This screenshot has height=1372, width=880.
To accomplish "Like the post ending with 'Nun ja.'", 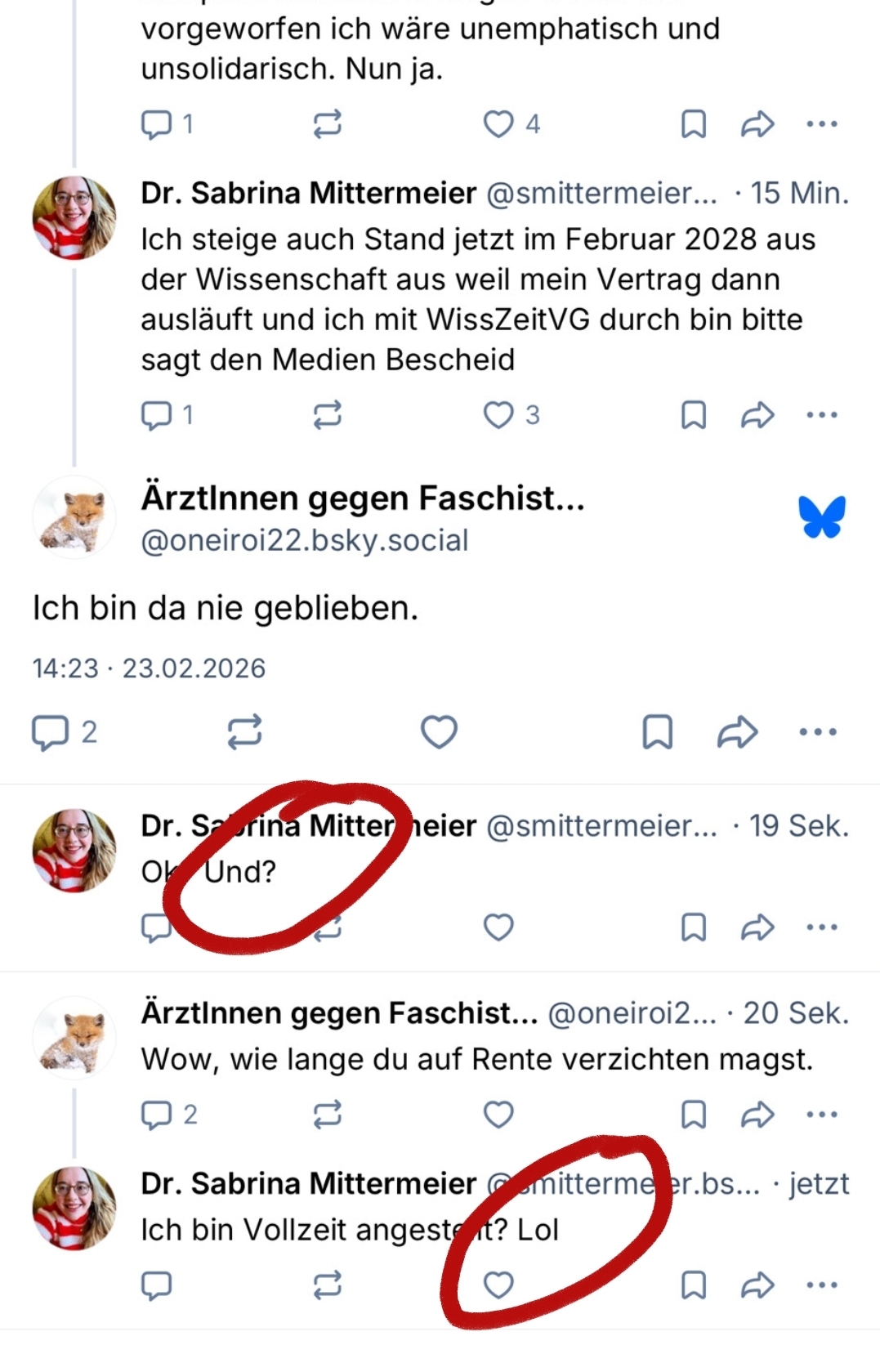I will tap(498, 124).
